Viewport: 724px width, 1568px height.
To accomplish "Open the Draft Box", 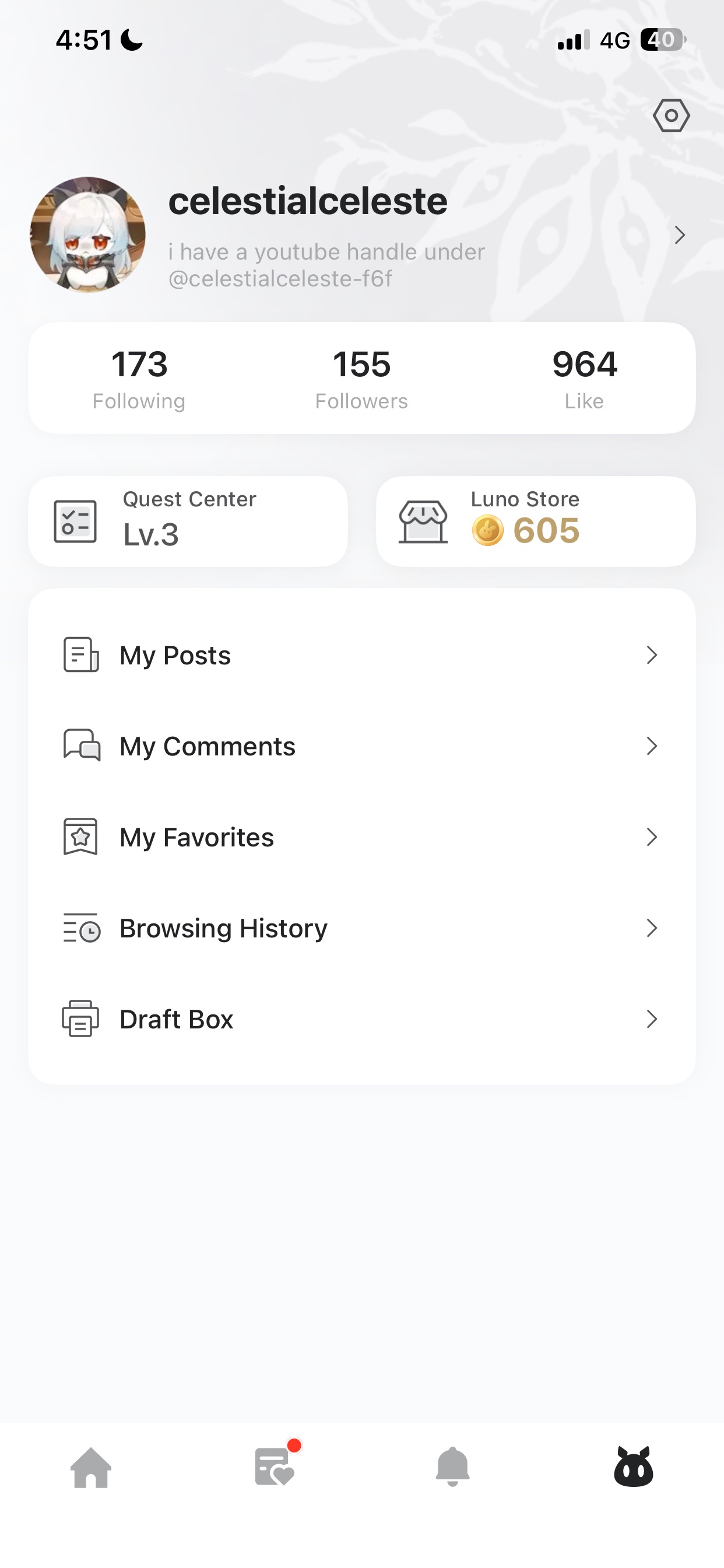I will [361, 1019].
